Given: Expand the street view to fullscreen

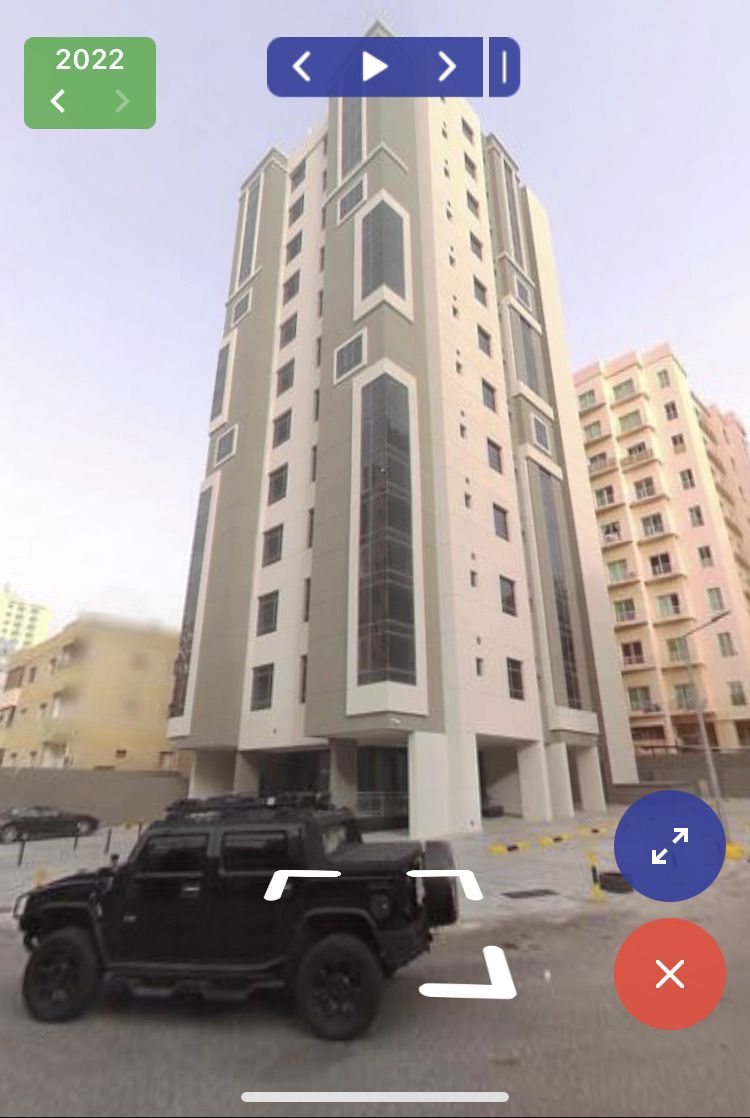Looking at the screenshot, I should tap(669, 846).
